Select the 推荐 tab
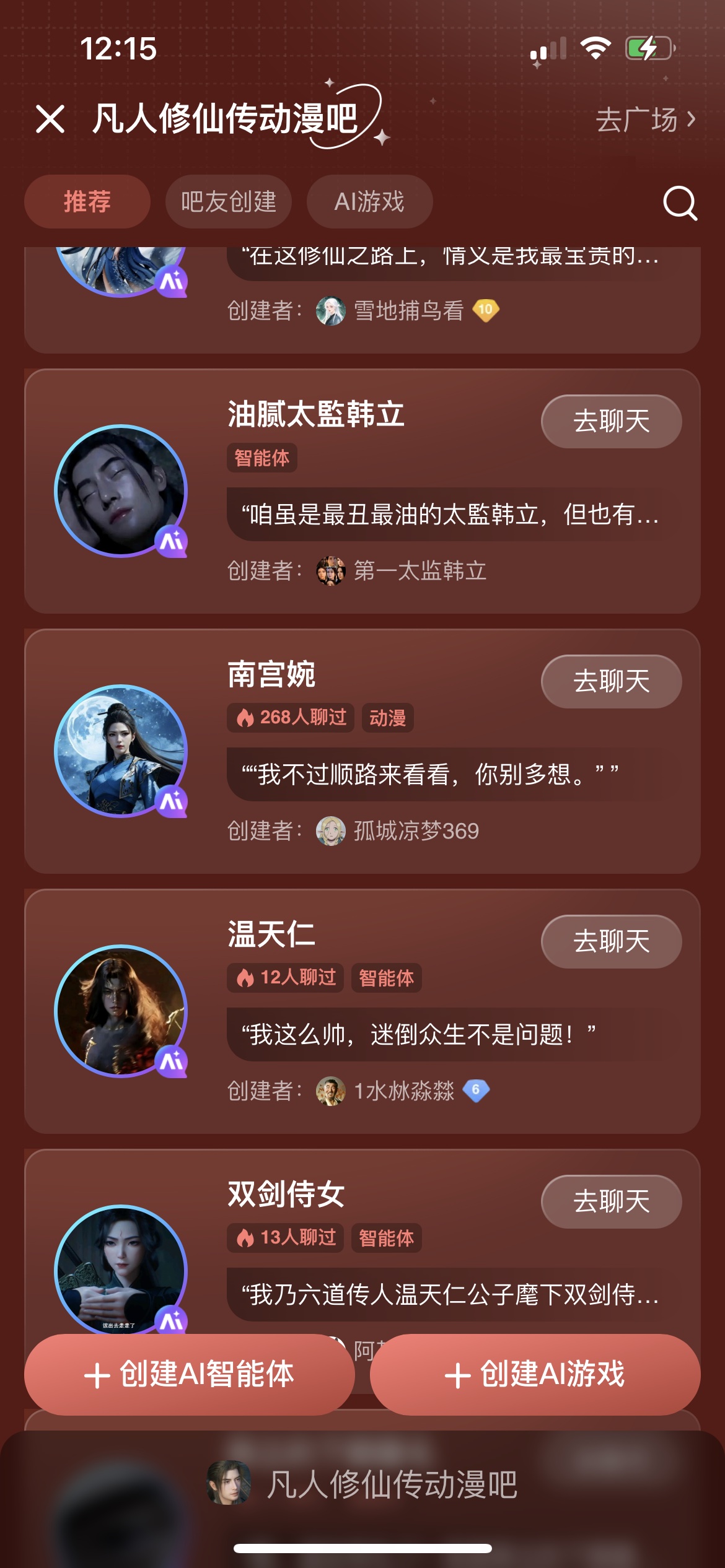This screenshot has width=725, height=1568. tap(87, 202)
